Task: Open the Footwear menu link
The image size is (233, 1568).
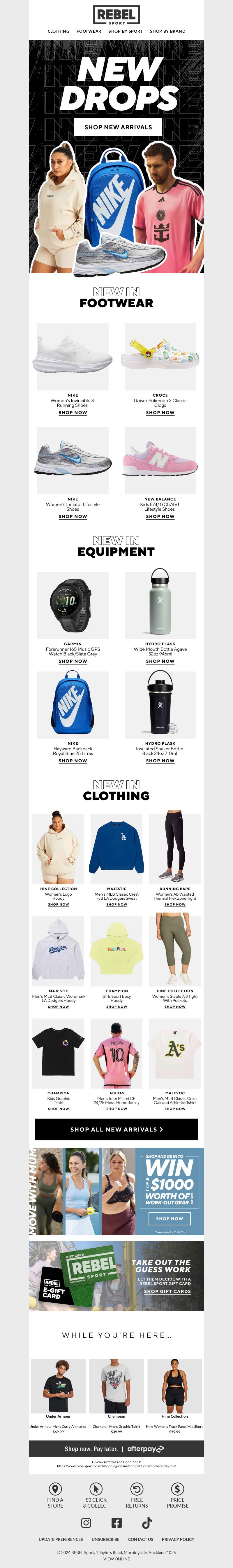Action: pos(89,31)
